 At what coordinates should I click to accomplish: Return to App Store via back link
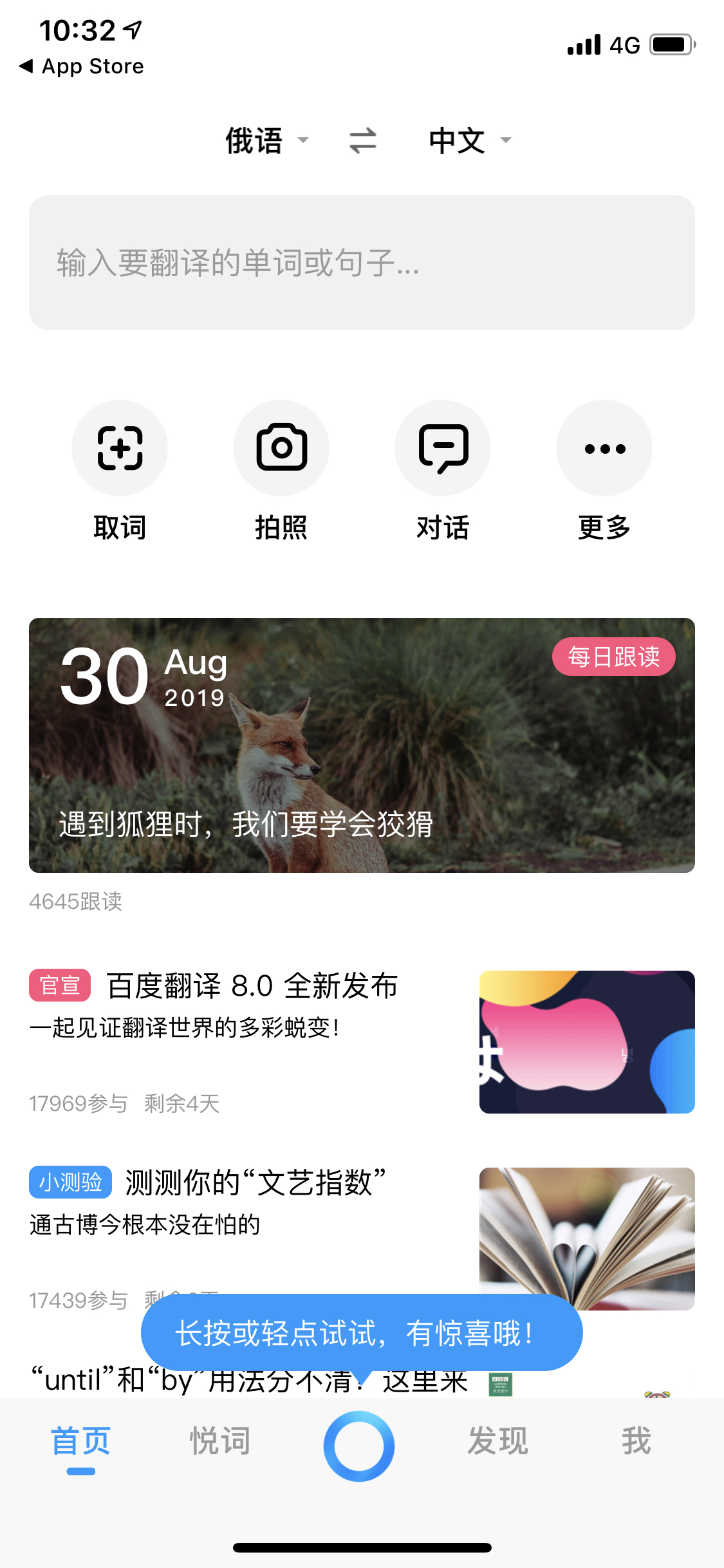(x=82, y=66)
